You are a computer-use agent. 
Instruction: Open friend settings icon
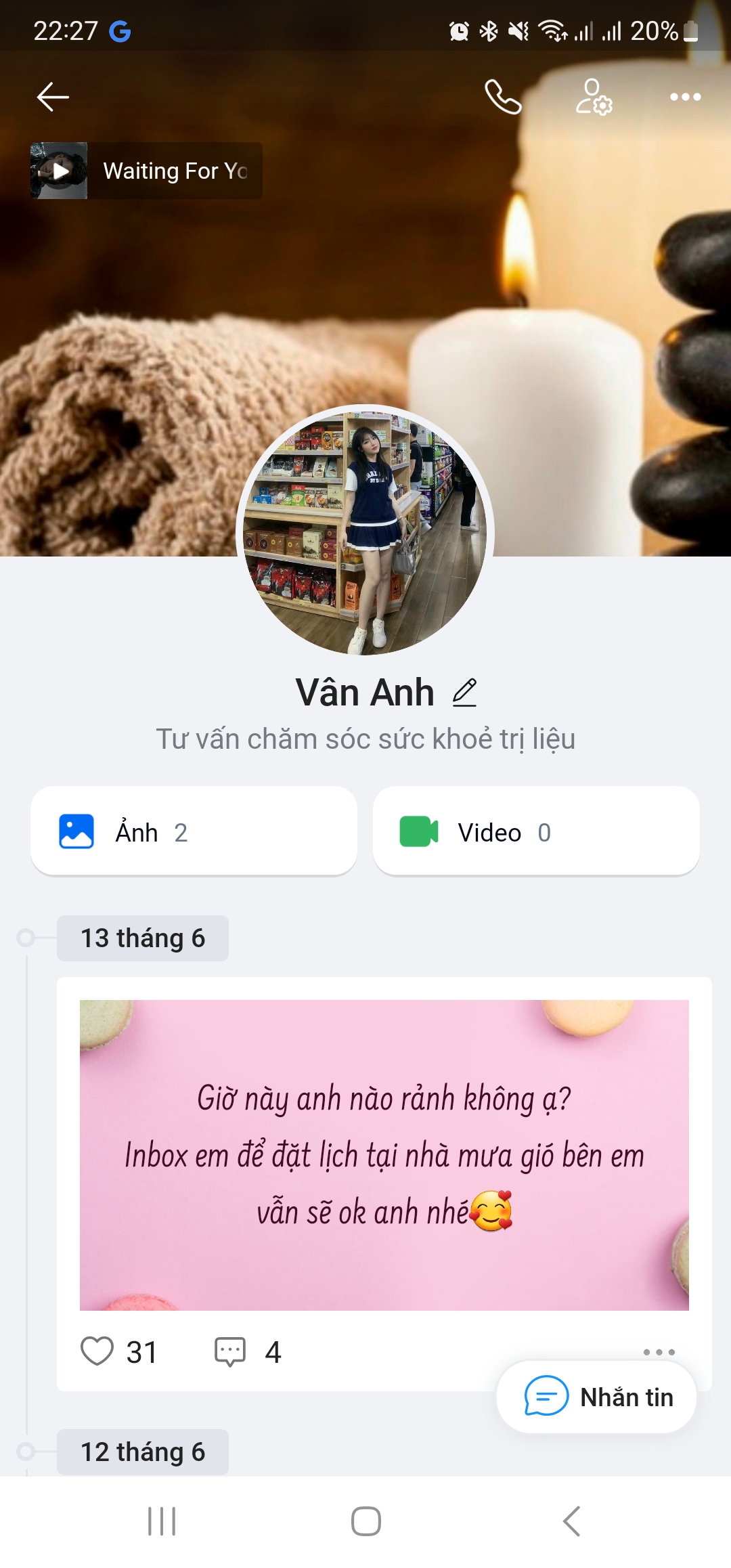[594, 97]
